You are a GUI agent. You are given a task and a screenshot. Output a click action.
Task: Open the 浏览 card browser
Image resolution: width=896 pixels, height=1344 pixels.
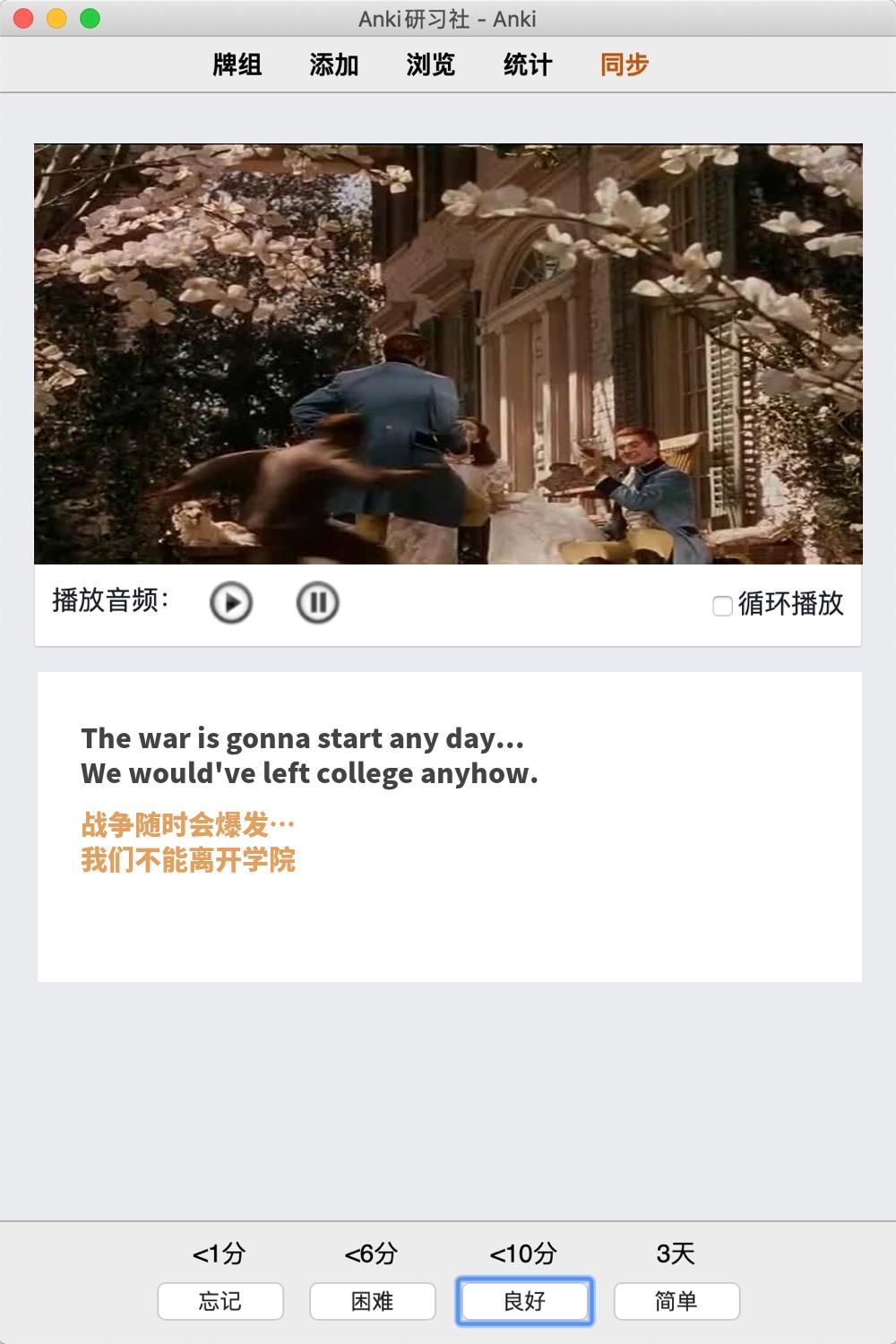[x=431, y=65]
